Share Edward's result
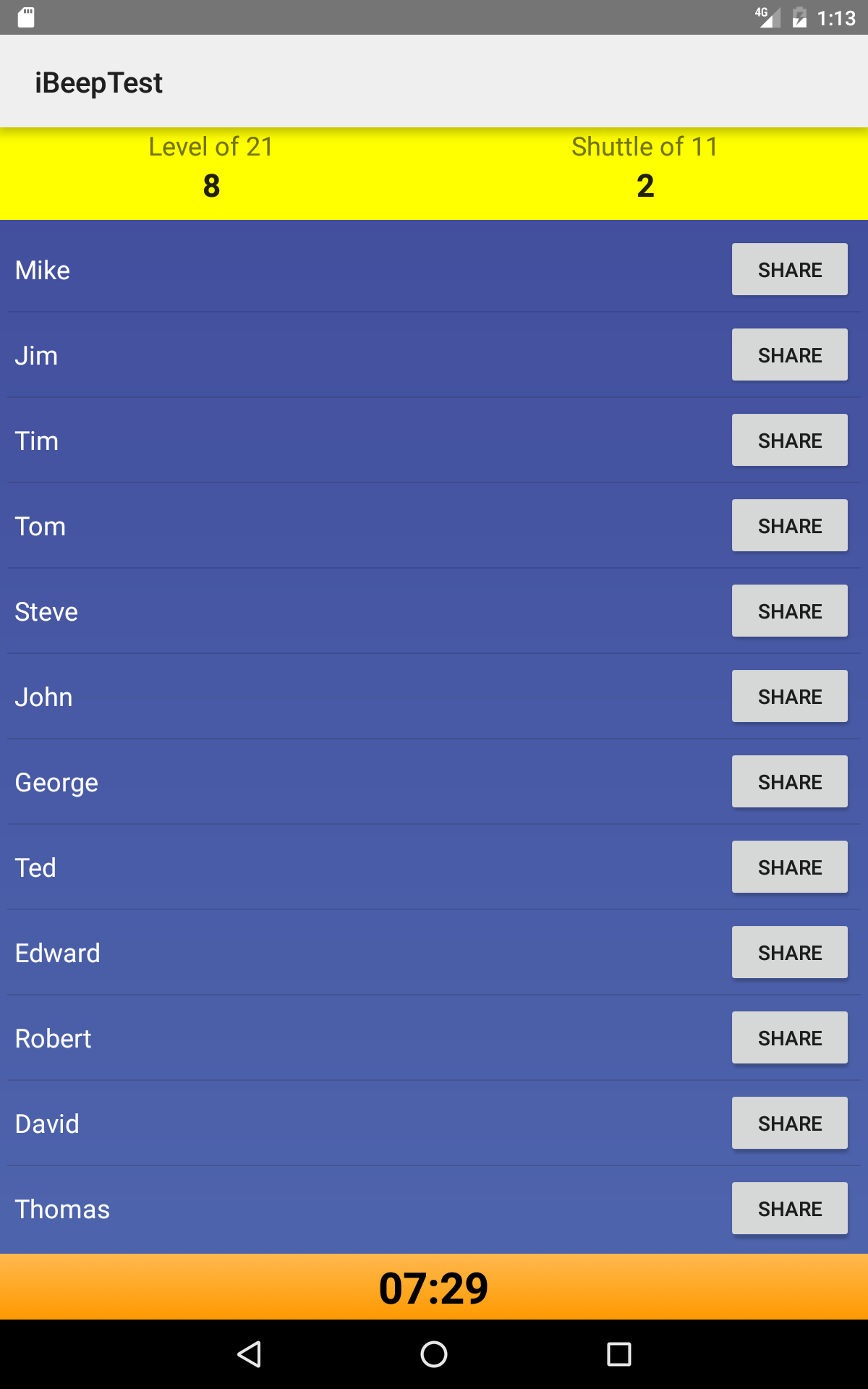The width and height of the screenshot is (868, 1389). (789, 952)
